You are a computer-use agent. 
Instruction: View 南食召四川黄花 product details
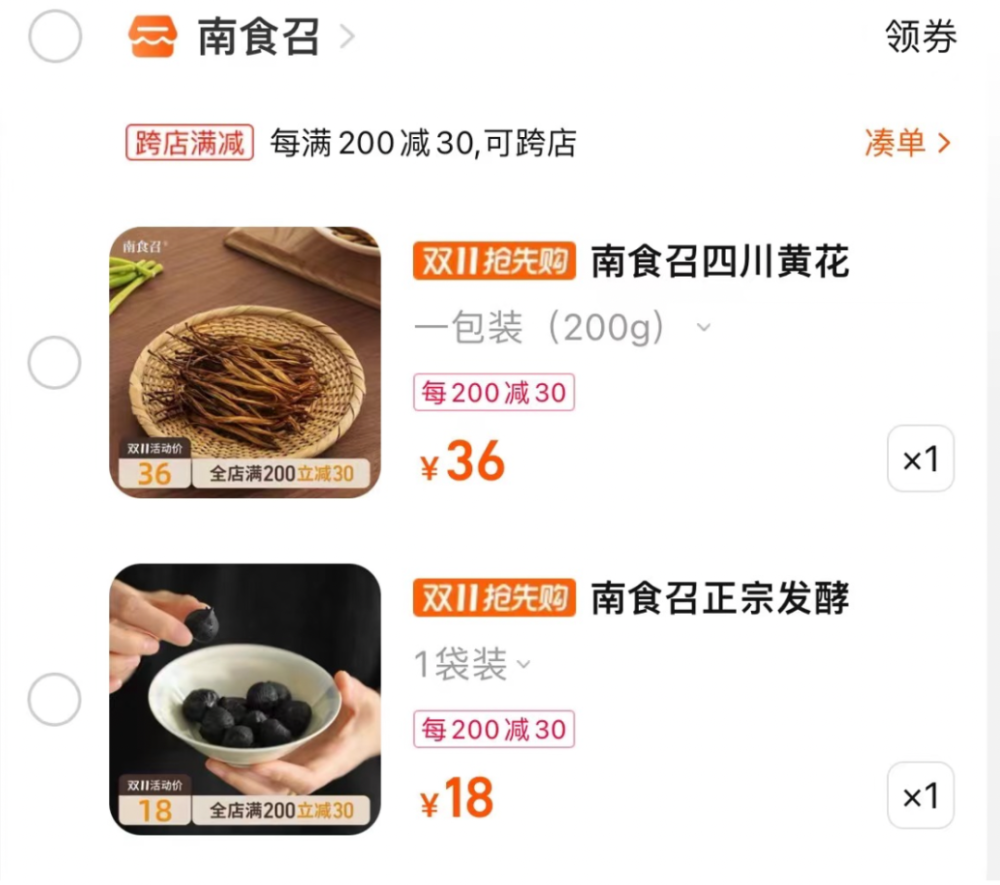pyautogui.click(x=720, y=262)
